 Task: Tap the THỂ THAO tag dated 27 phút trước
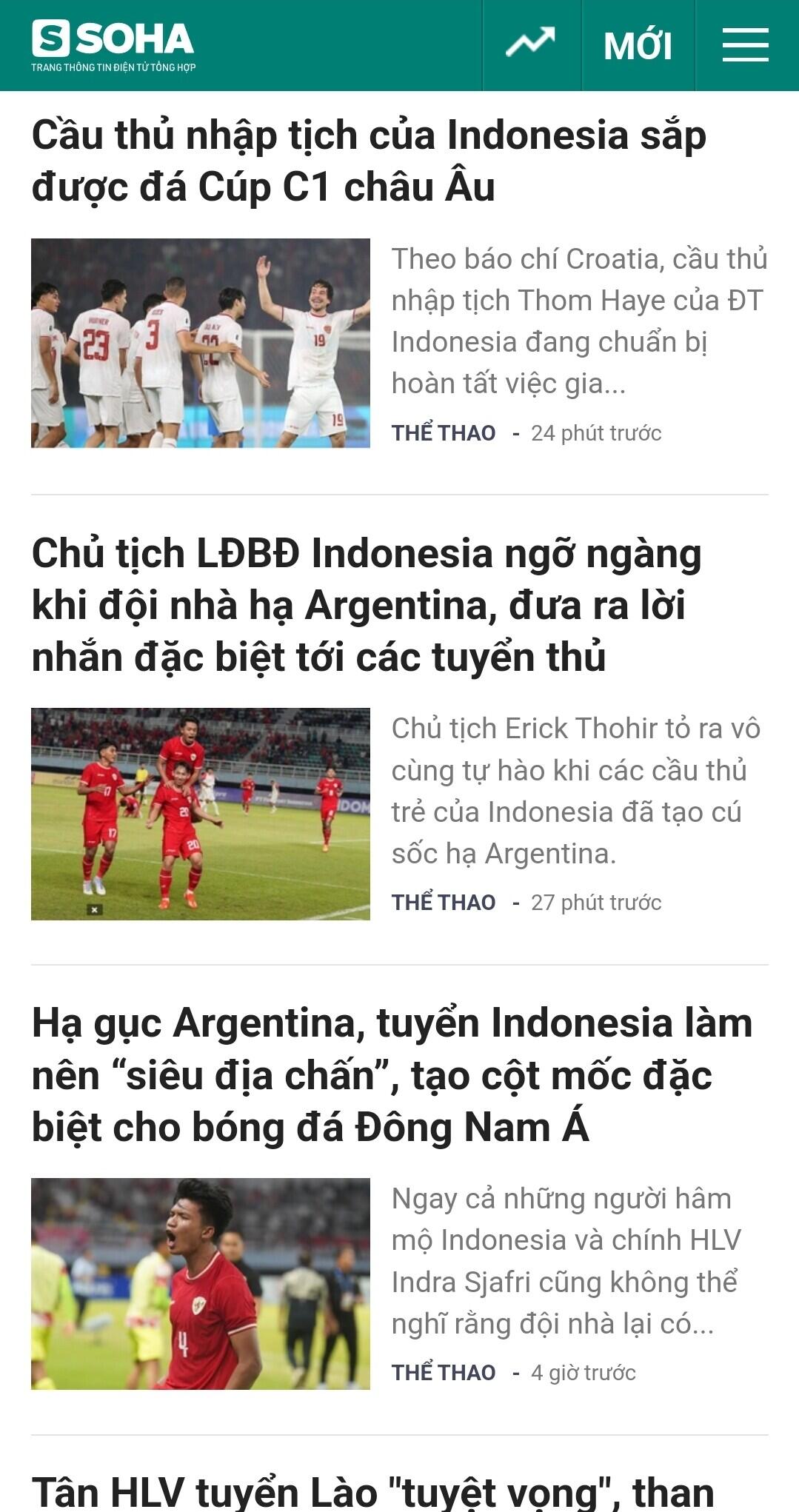(x=444, y=903)
